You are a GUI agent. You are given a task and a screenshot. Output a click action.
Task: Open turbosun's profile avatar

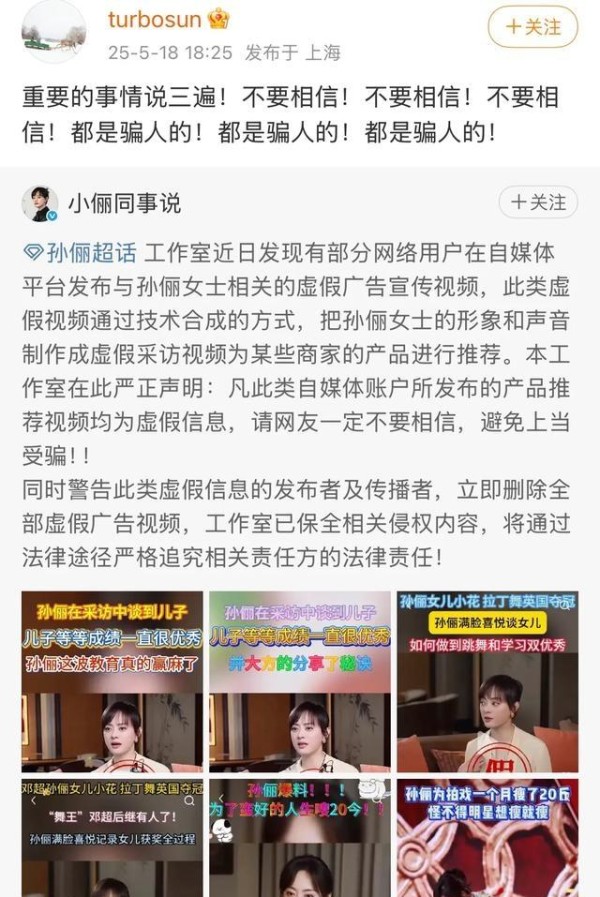53,32
